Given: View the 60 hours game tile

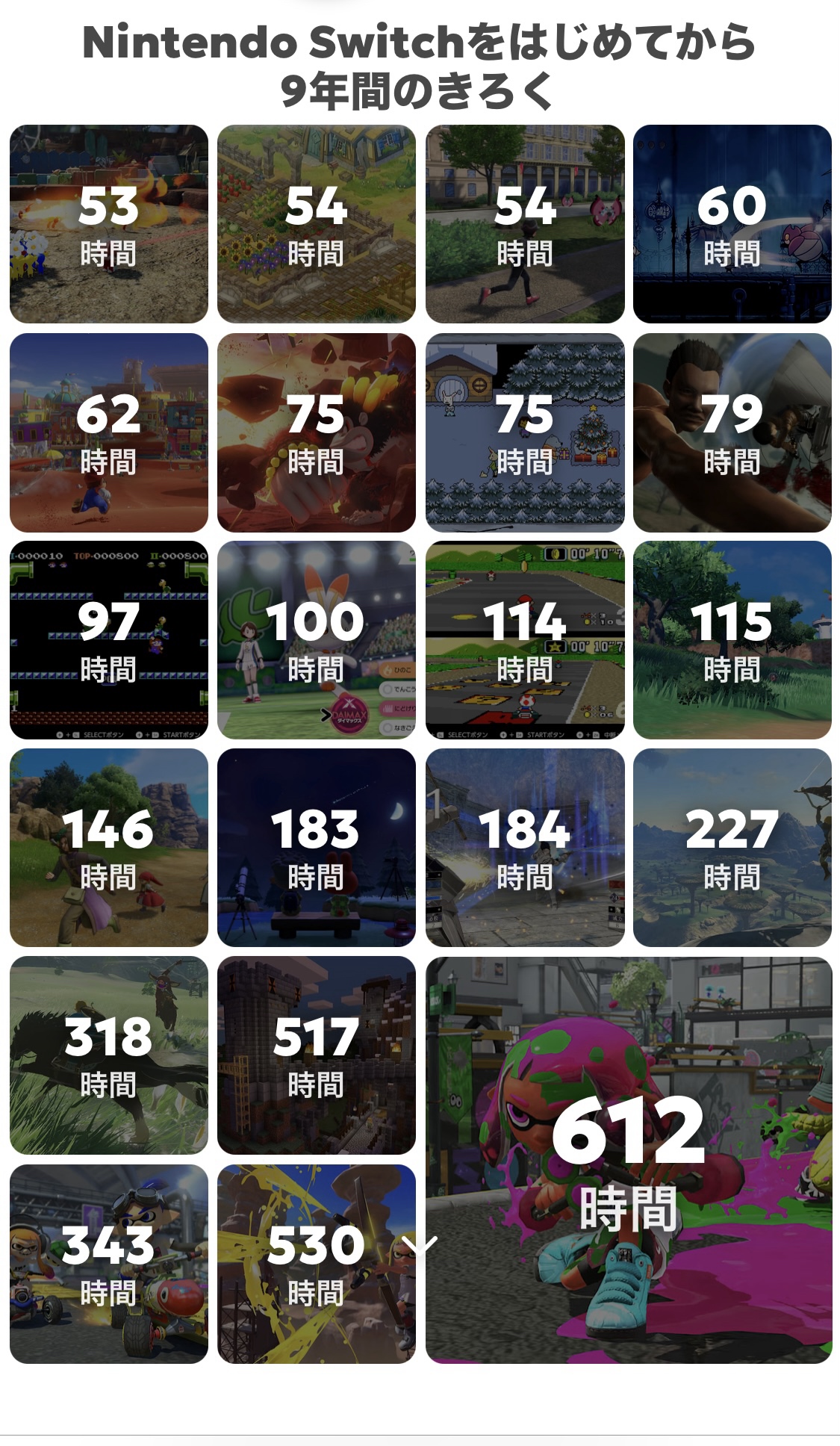Looking at the screenshot, I should click(732, 224).
